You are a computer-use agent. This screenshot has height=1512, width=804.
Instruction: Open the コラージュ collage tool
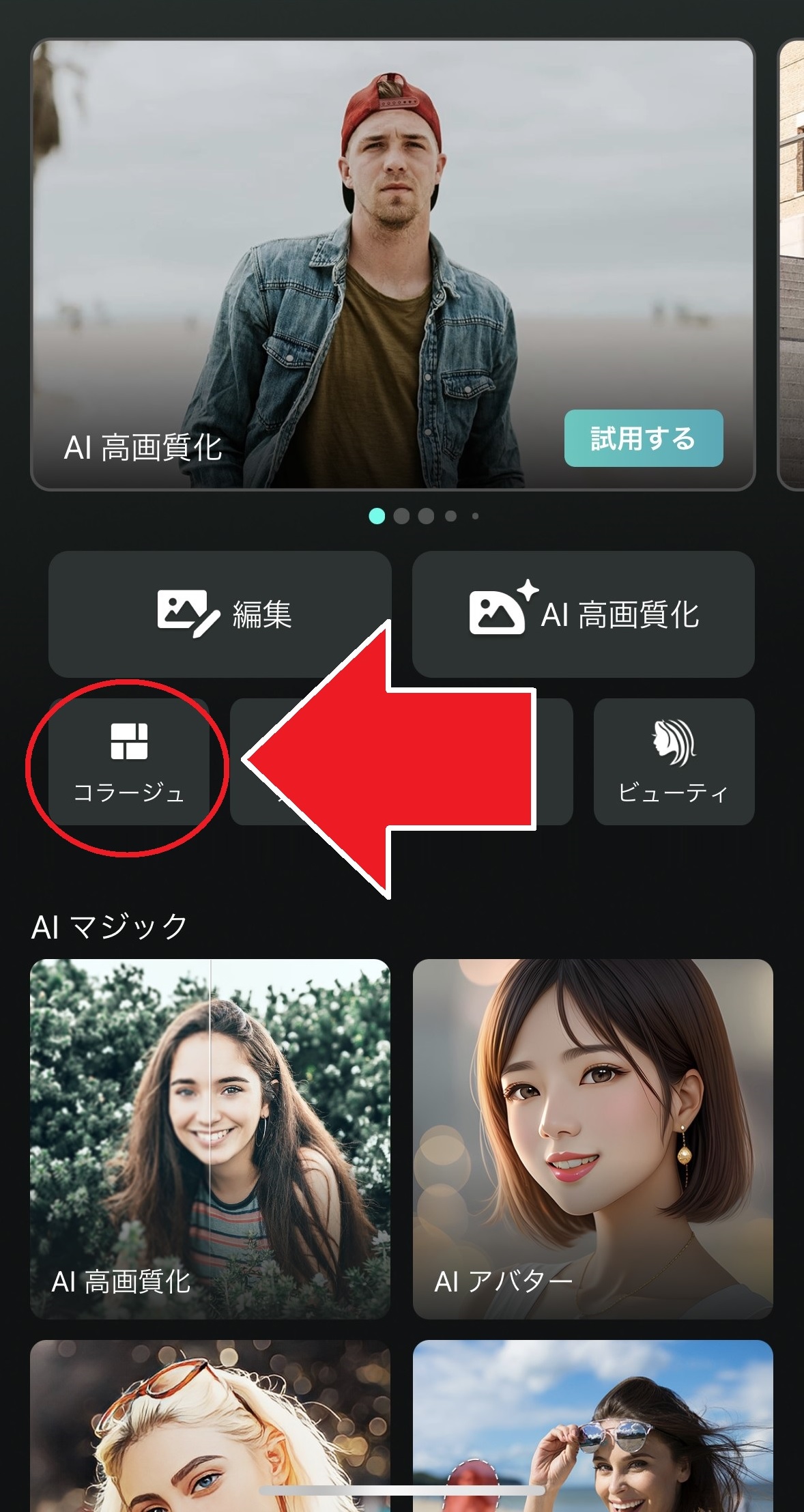(128, 761)
